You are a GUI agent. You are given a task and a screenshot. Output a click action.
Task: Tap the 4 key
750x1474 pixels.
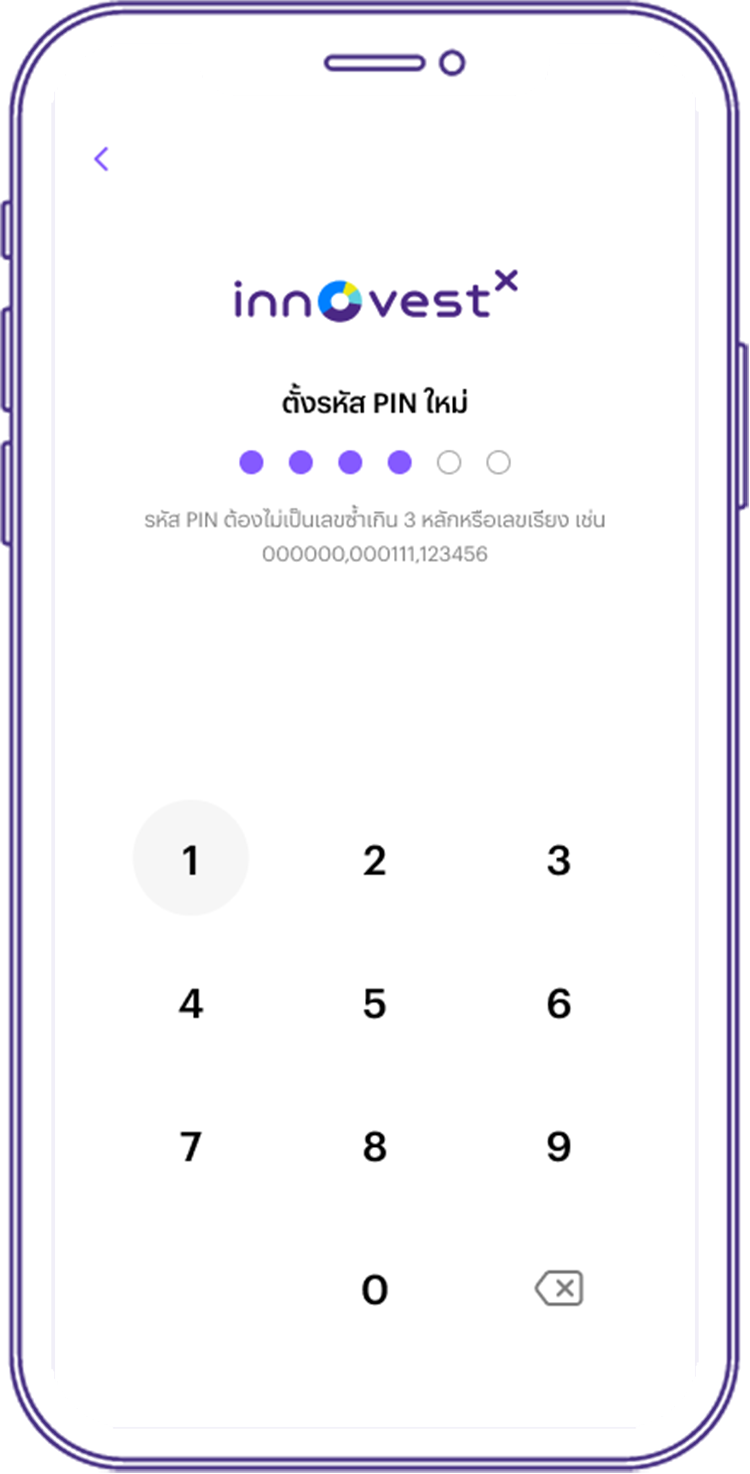pos(190,1003)
